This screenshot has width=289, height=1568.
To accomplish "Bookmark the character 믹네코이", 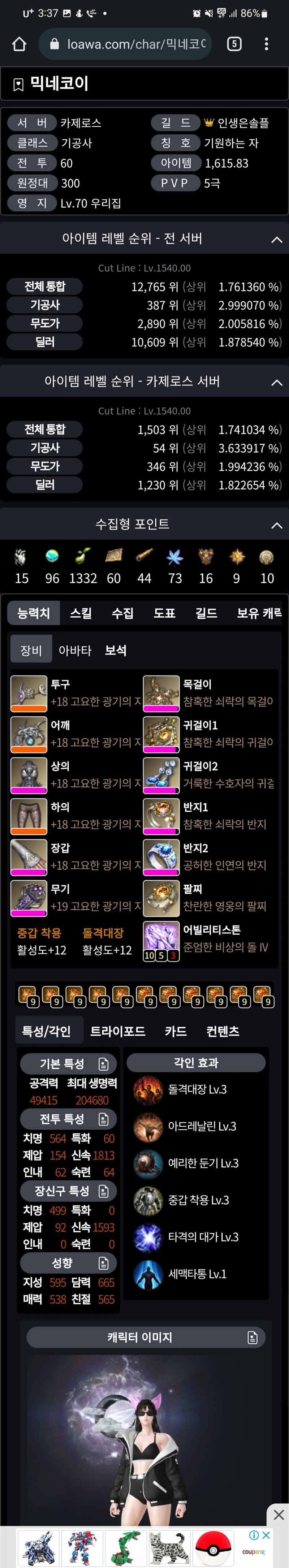I will (18, 85).
